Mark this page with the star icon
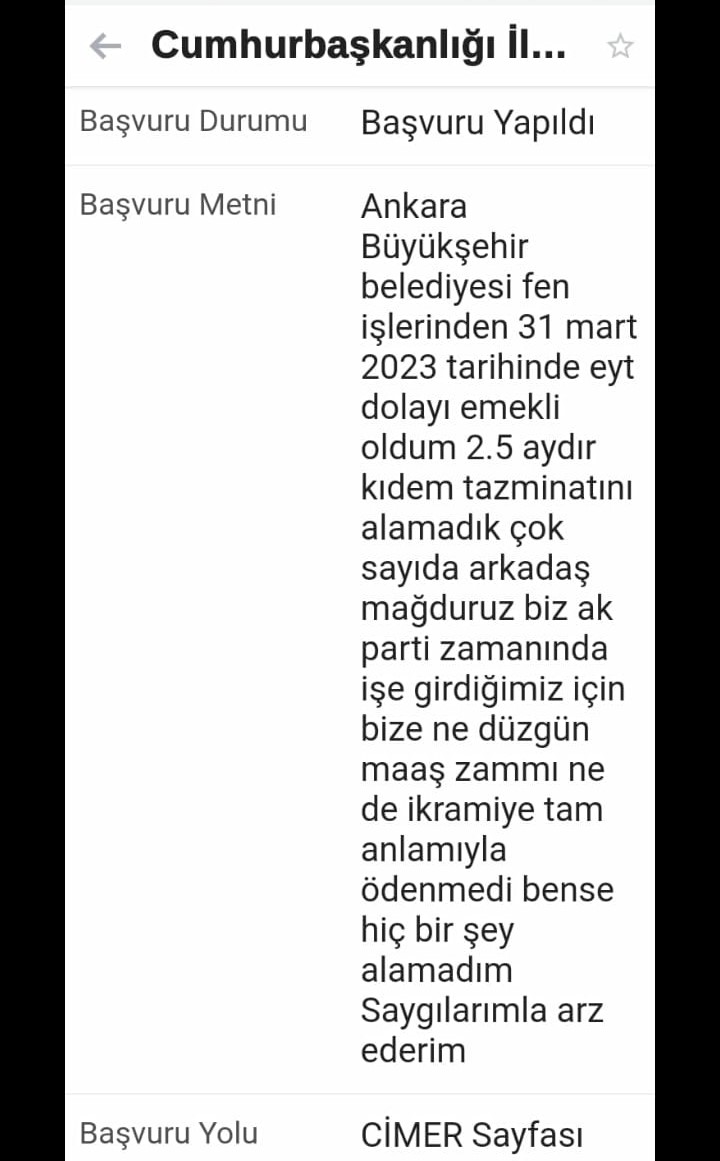This screenshot has height=1161, width=720. coord(620,46)
